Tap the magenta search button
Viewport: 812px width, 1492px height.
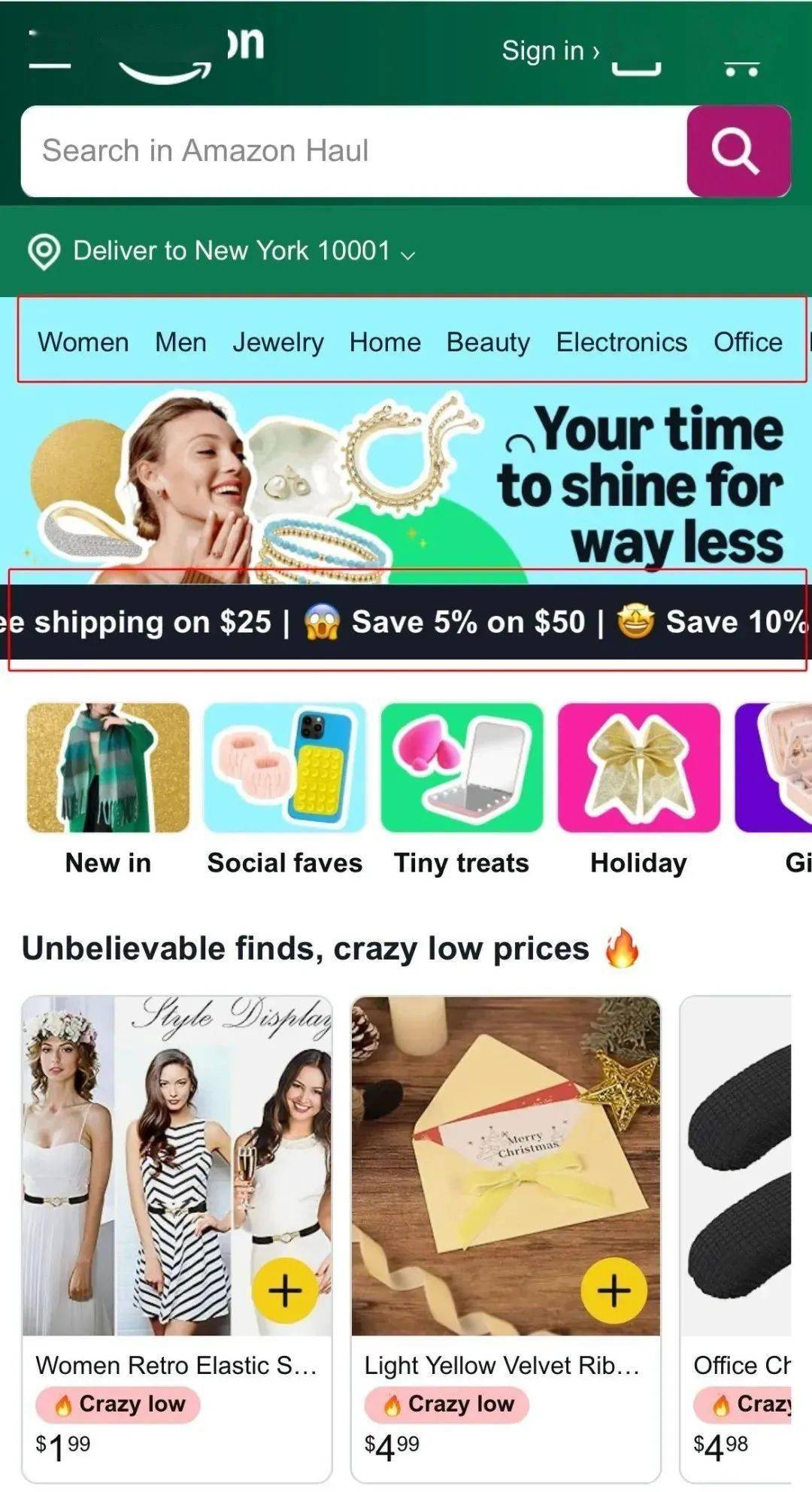click(738, 151)
